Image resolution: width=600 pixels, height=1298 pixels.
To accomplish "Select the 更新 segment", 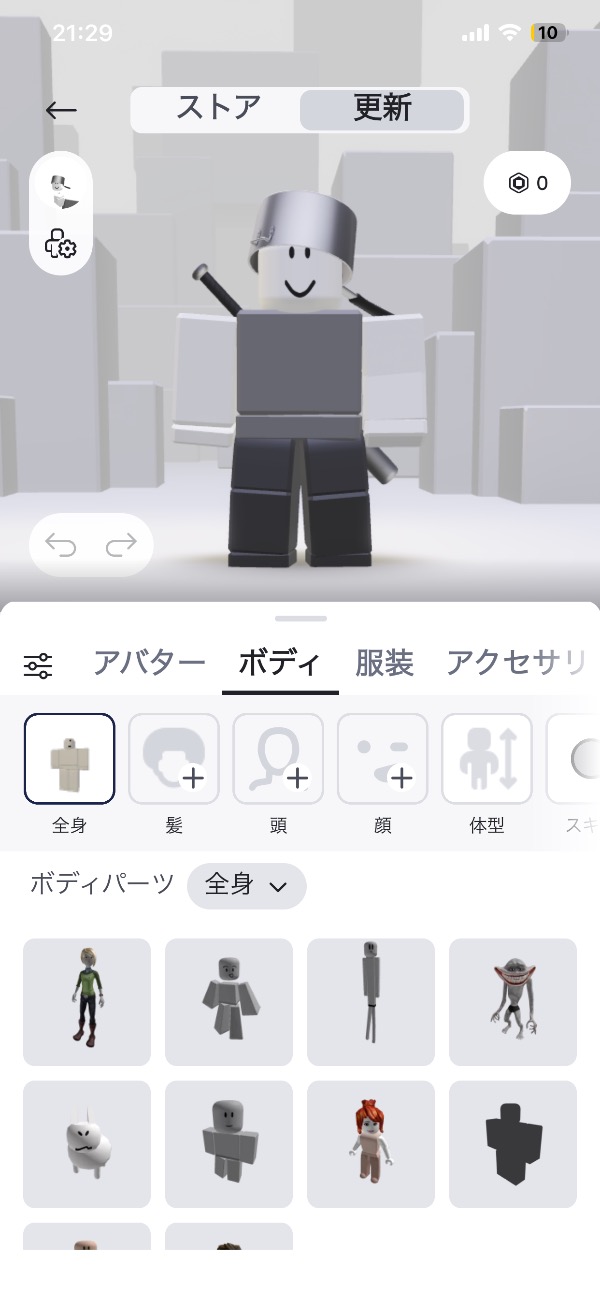I will [382, 109].
